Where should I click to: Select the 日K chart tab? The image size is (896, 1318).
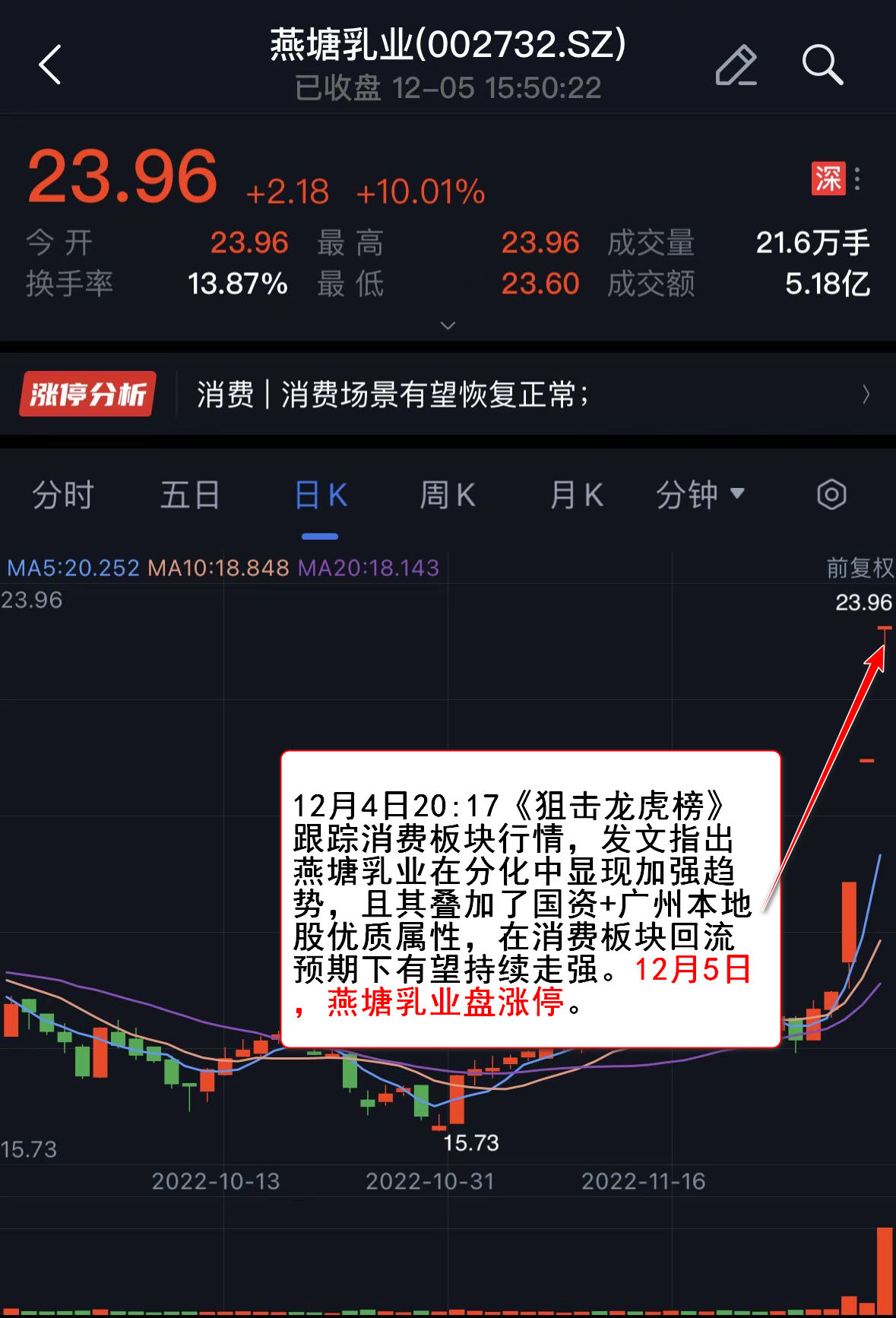[x=320, y=496]
